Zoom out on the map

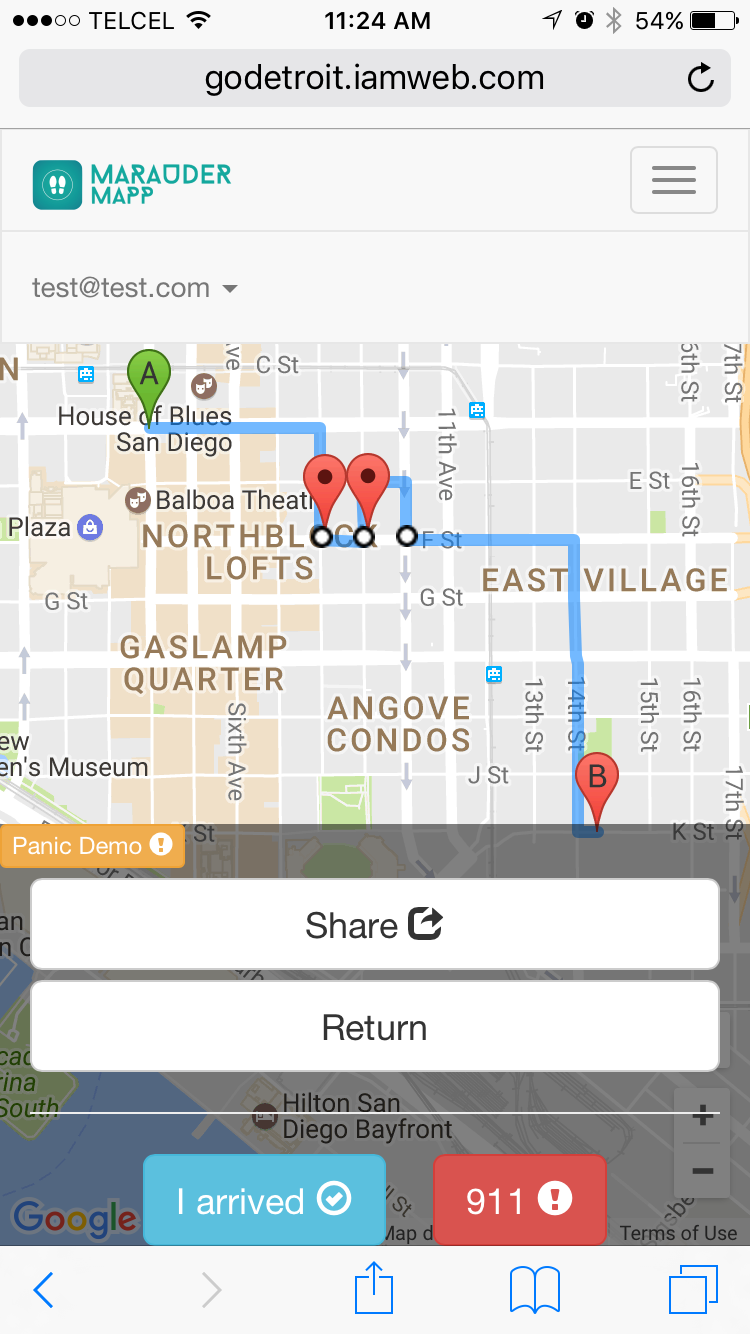click(702, 1170)
